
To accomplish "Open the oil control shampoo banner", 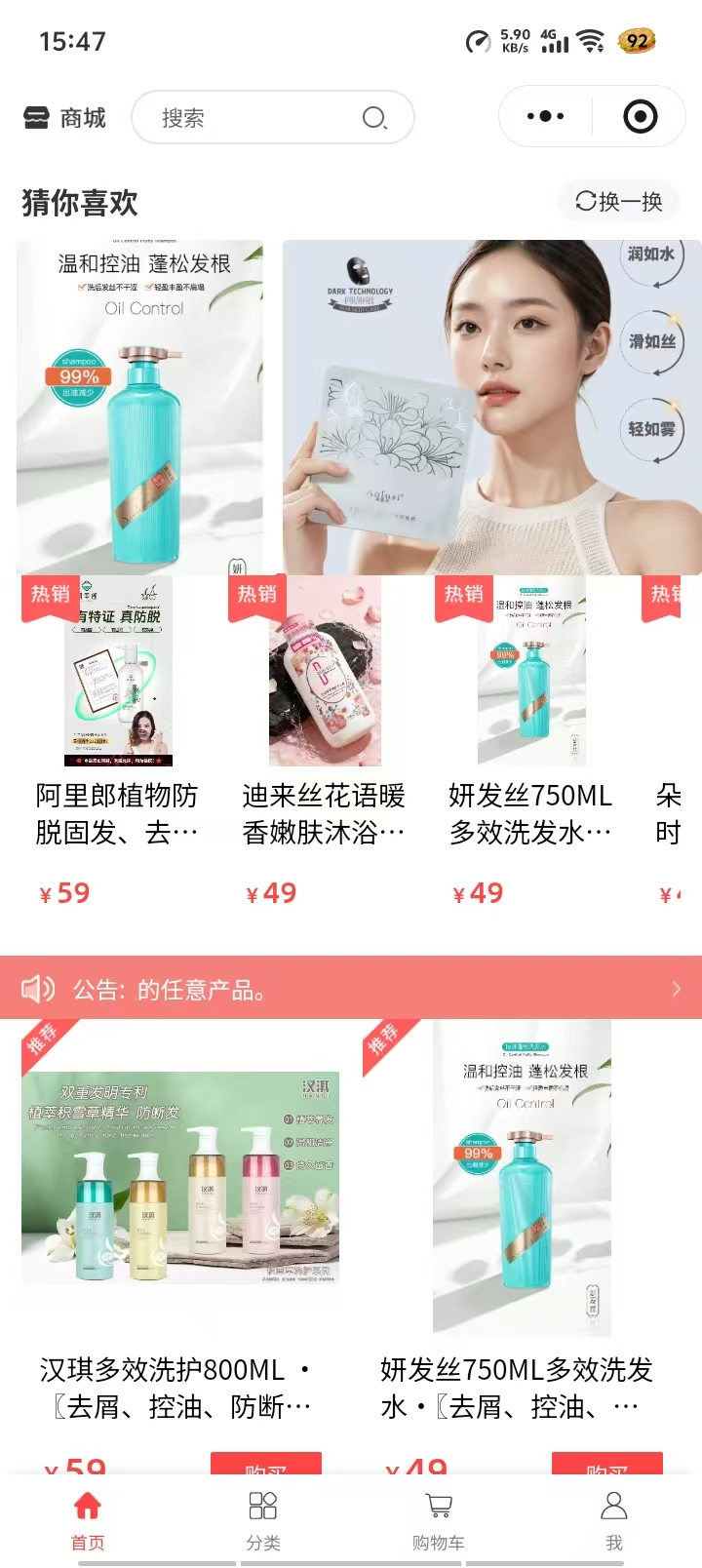I will click(x=140, y=405).
